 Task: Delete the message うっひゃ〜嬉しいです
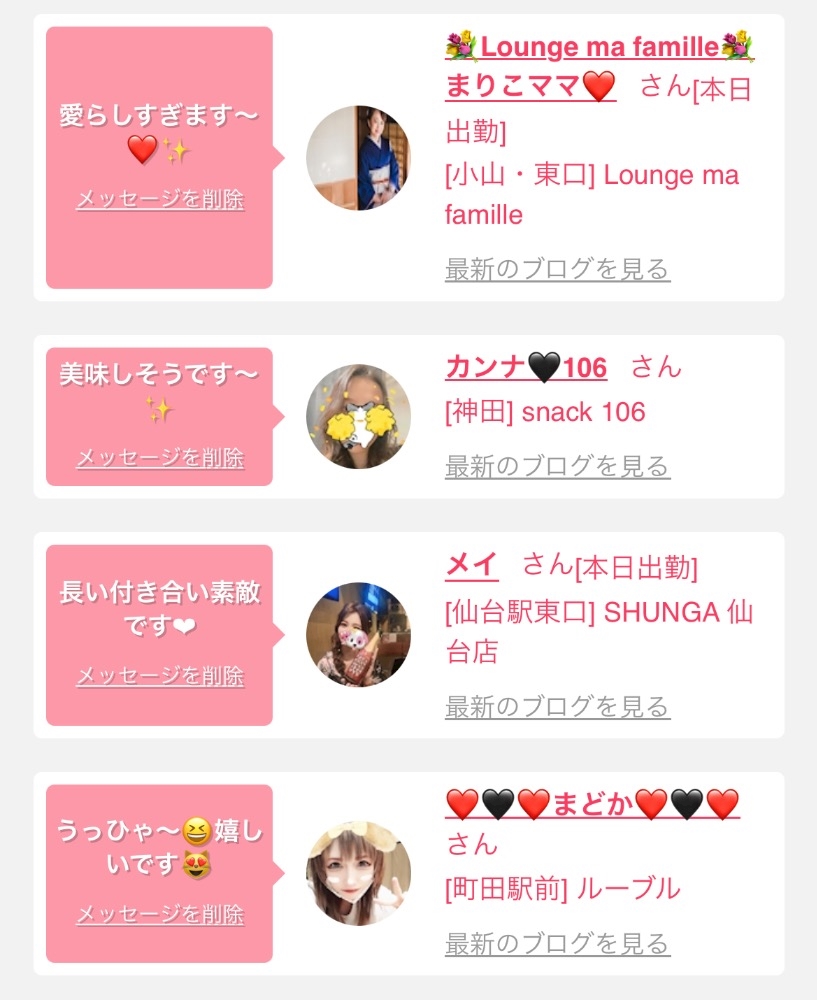click(160, 914)
